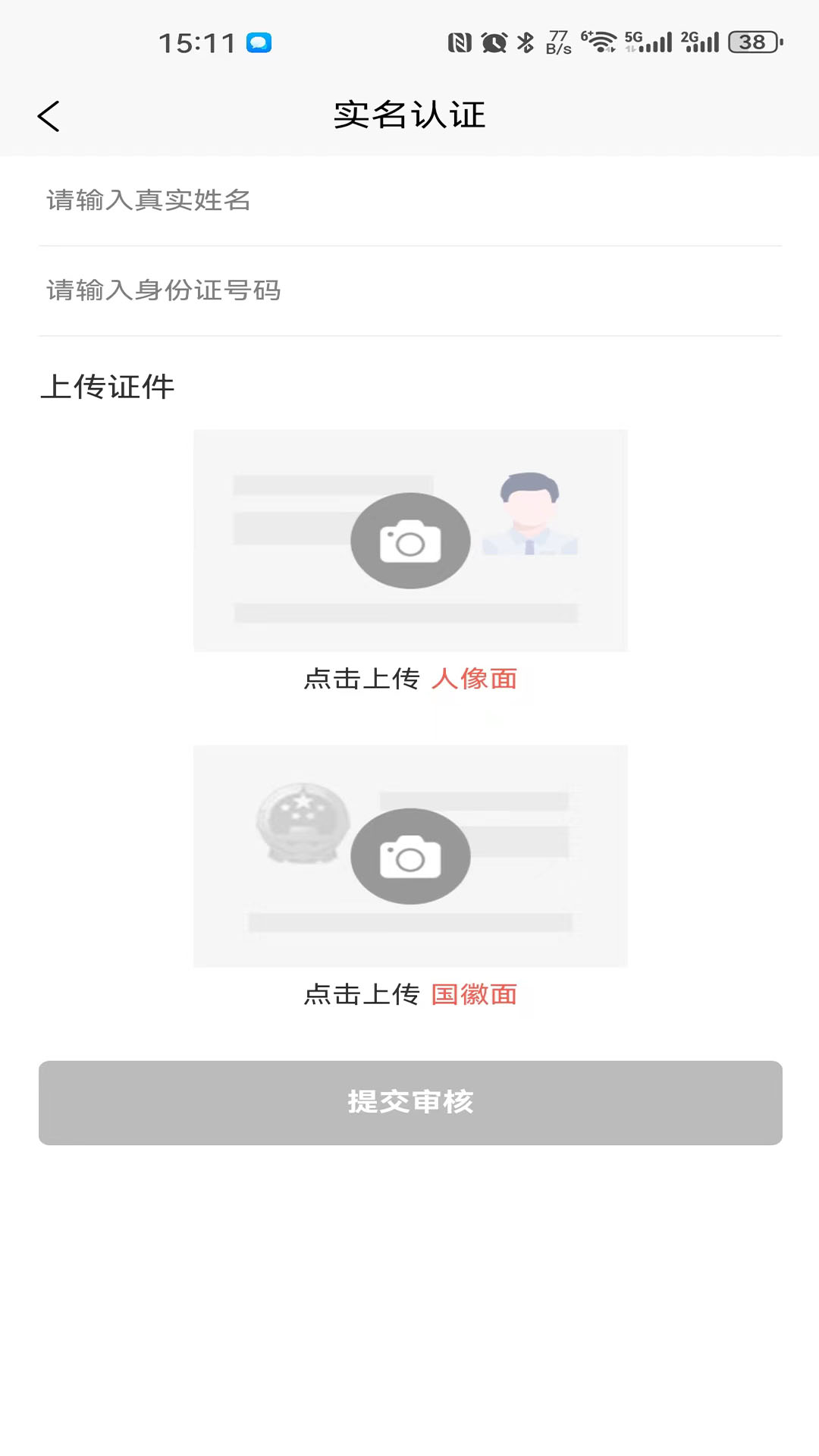Focus the real name (真实姓名) field

pos(409,201)
